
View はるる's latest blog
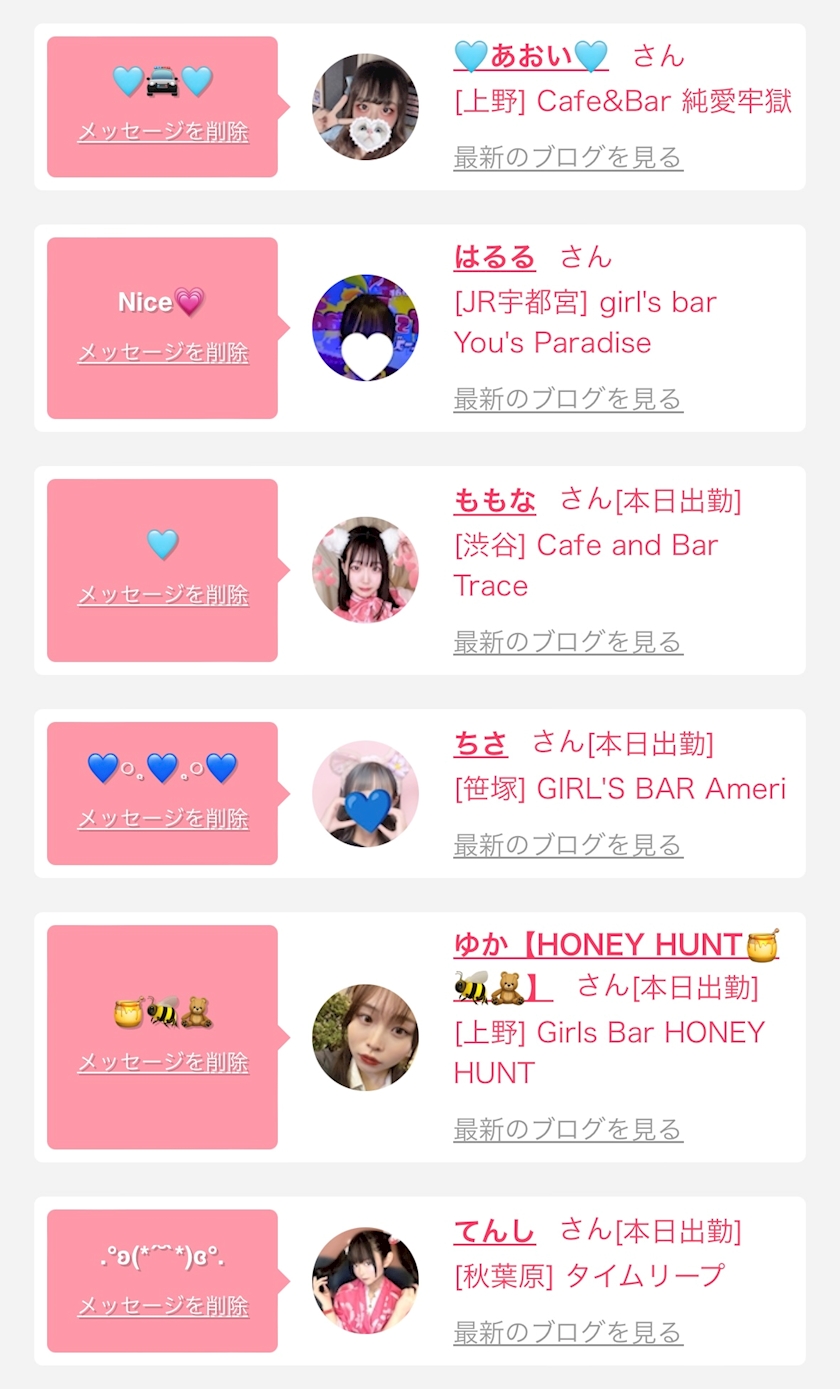click(x=568, y=398)
